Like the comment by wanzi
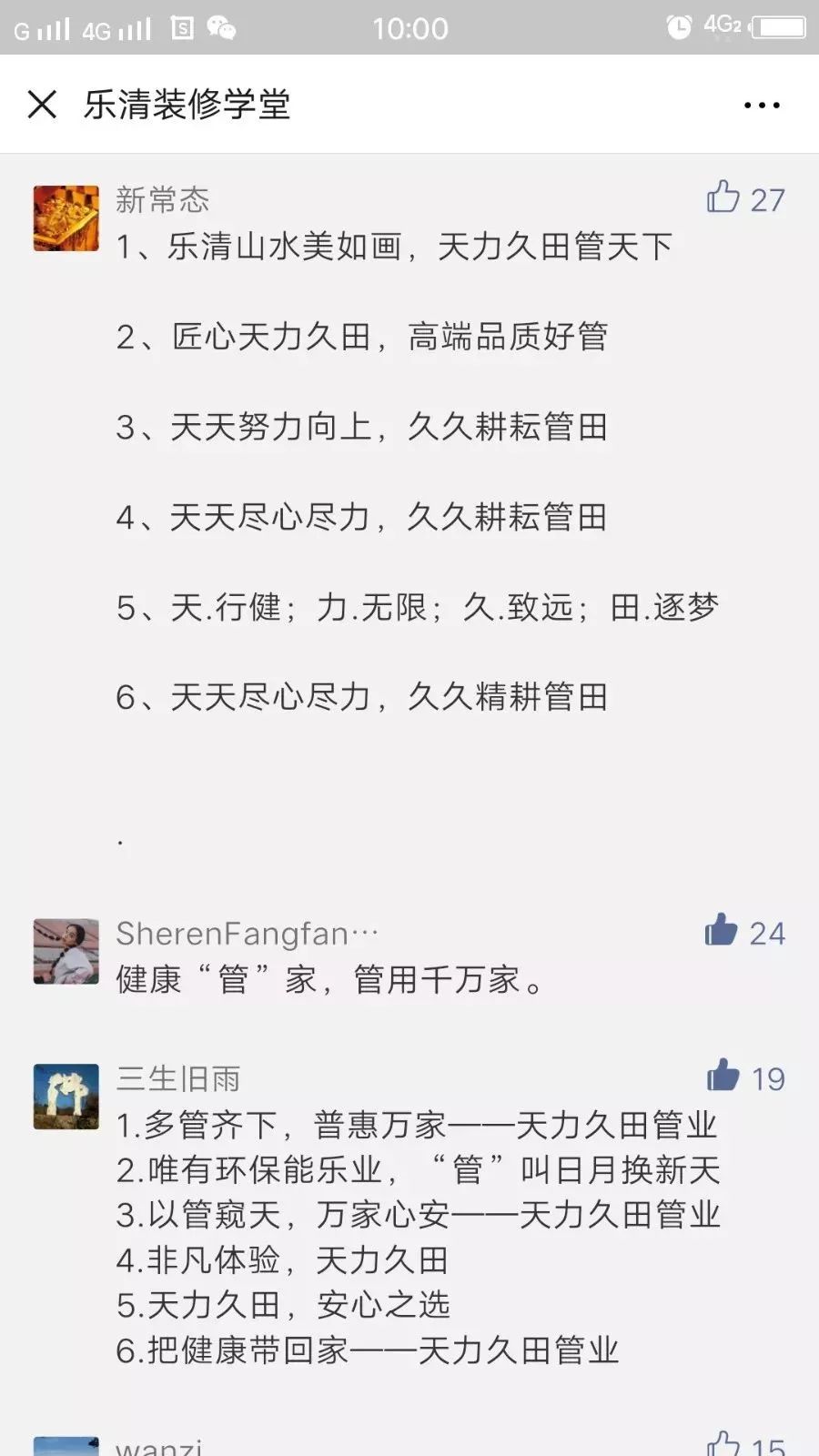This screenshot has width=819, height=1456. click(x=724, y=1444)
